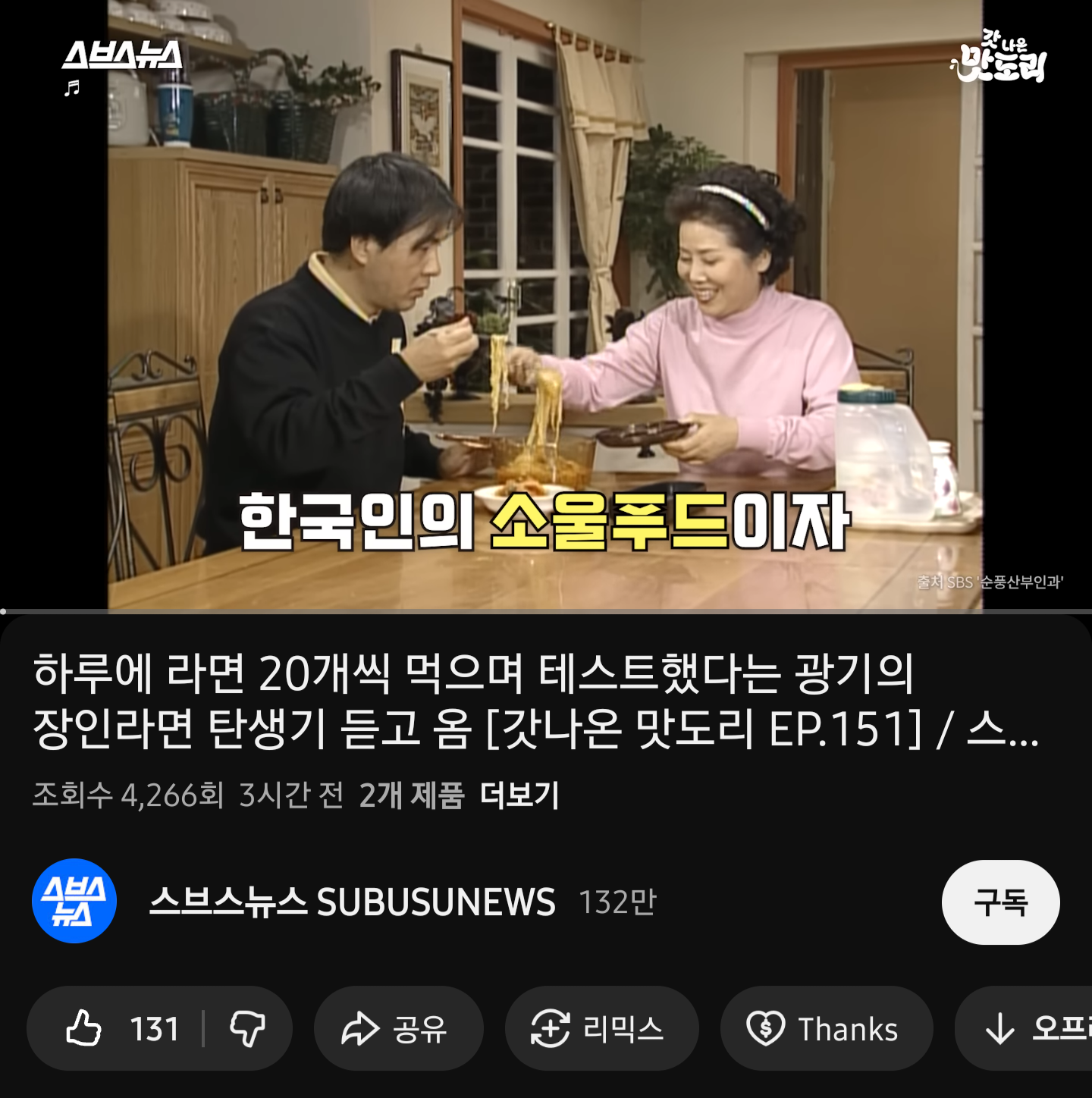This screenshot has width=1092, height=1098.
Task: Dislike the video with thumbs down
Action: [x=247, y=1029]
